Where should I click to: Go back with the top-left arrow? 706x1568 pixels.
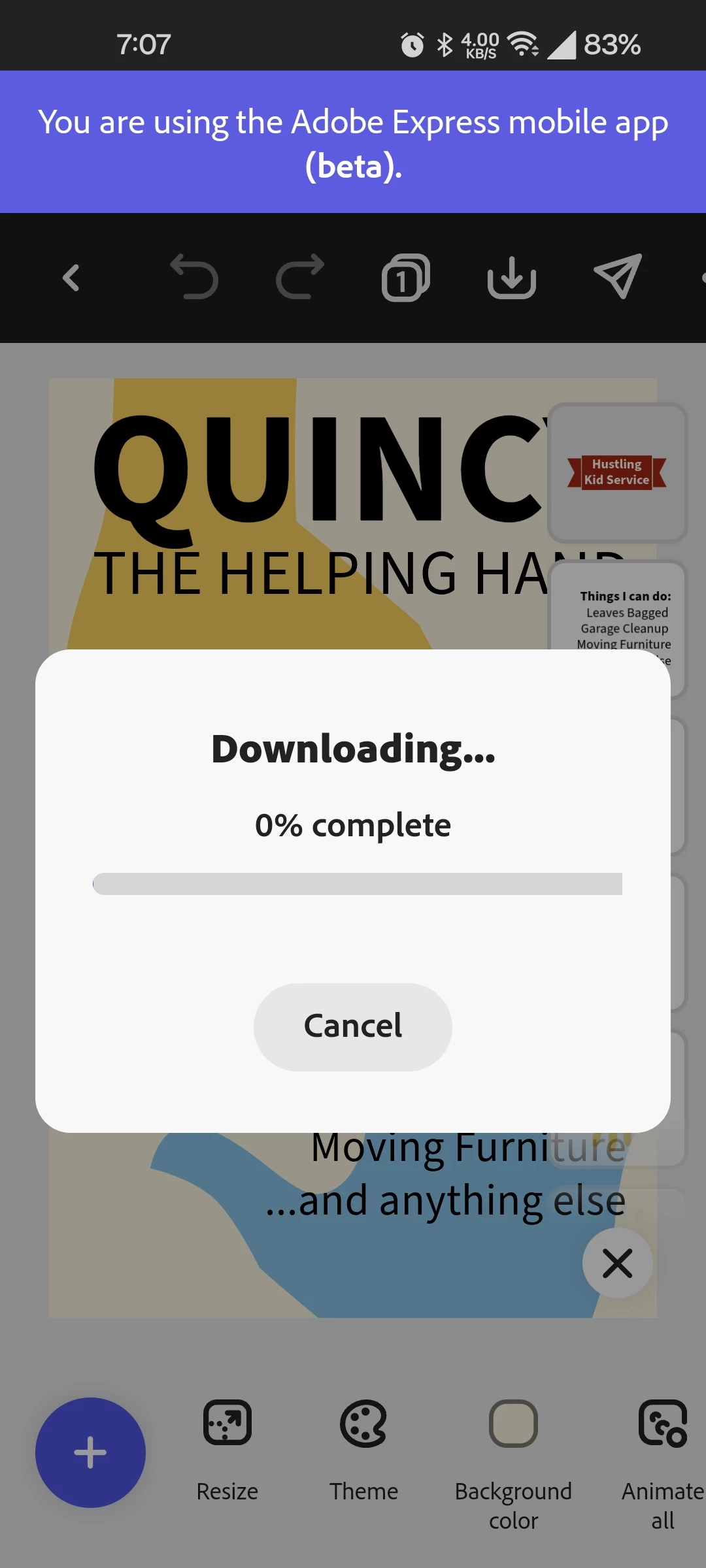tap(71, 278)
